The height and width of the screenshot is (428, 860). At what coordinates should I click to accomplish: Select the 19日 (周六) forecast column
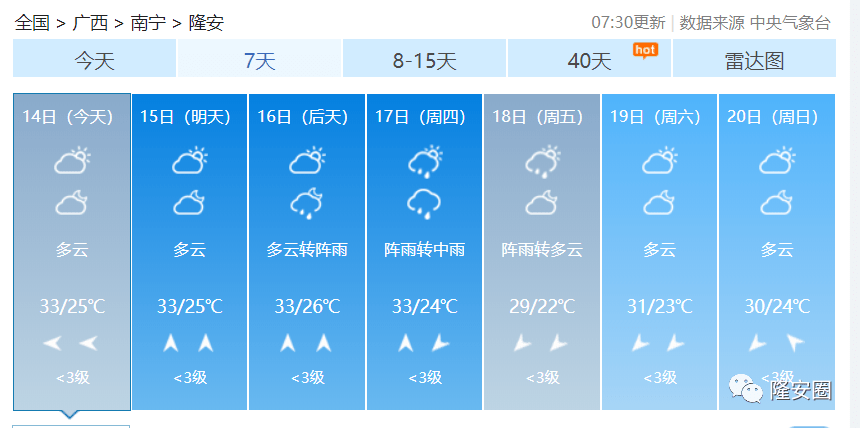[659, 250]
